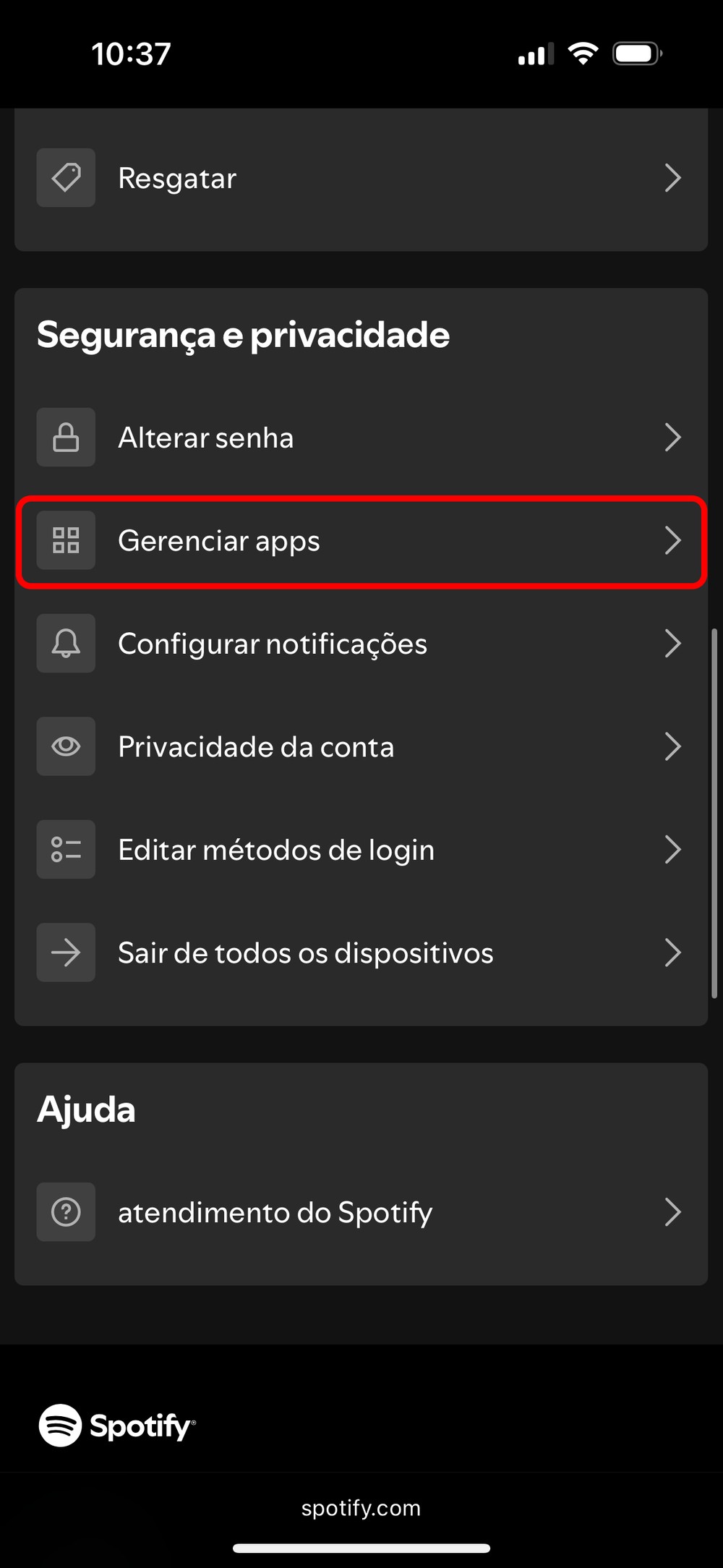This screenshot has height=1568, width=723.
Task: Open Alterar senha setting
Action: 360,438
